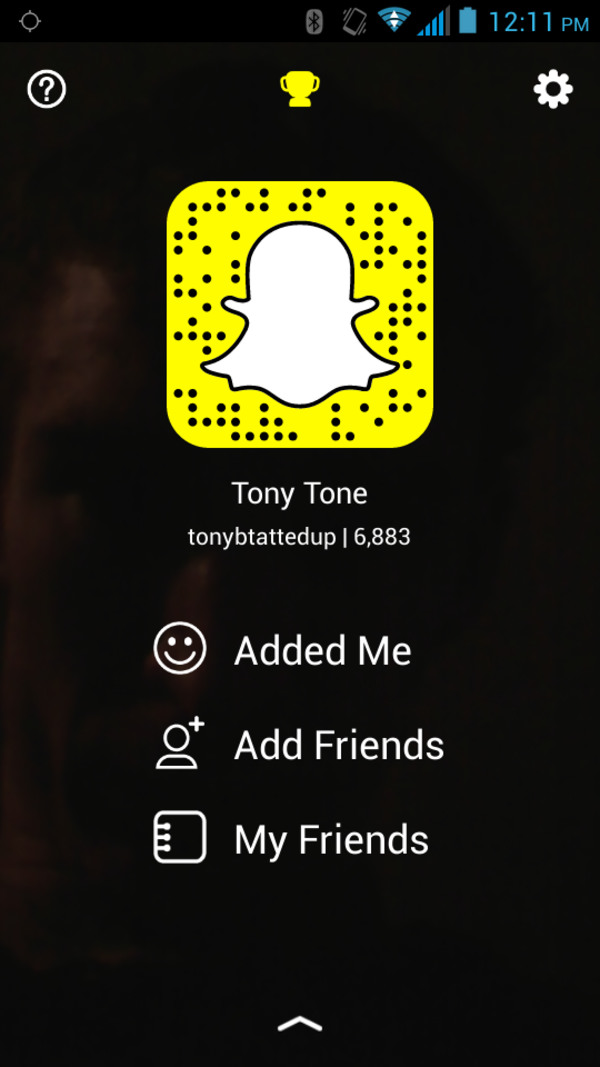View trophies with the trophy icon
This screenshot has width=600, height=1067.
point(299,90)
